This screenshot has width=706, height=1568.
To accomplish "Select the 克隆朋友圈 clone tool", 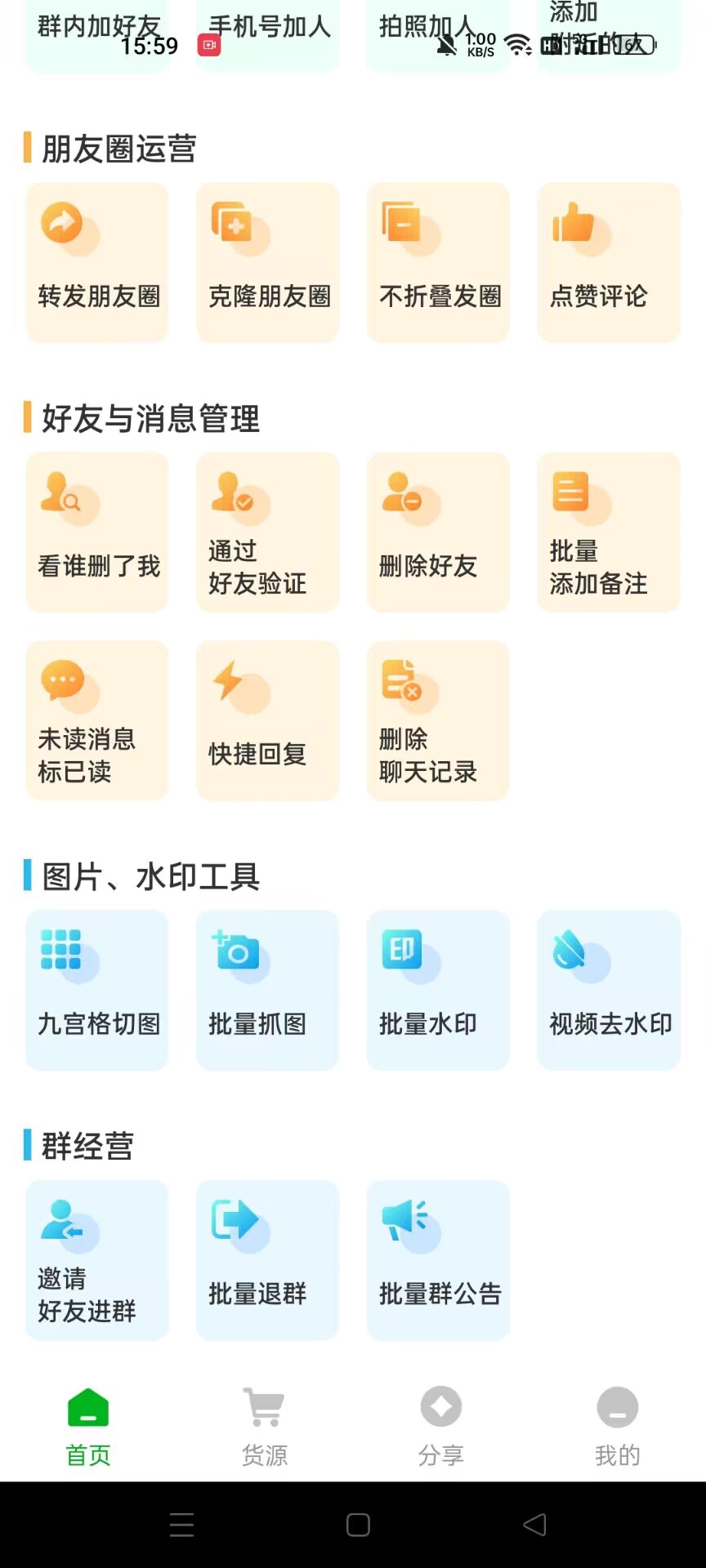I will coord(267,261).
